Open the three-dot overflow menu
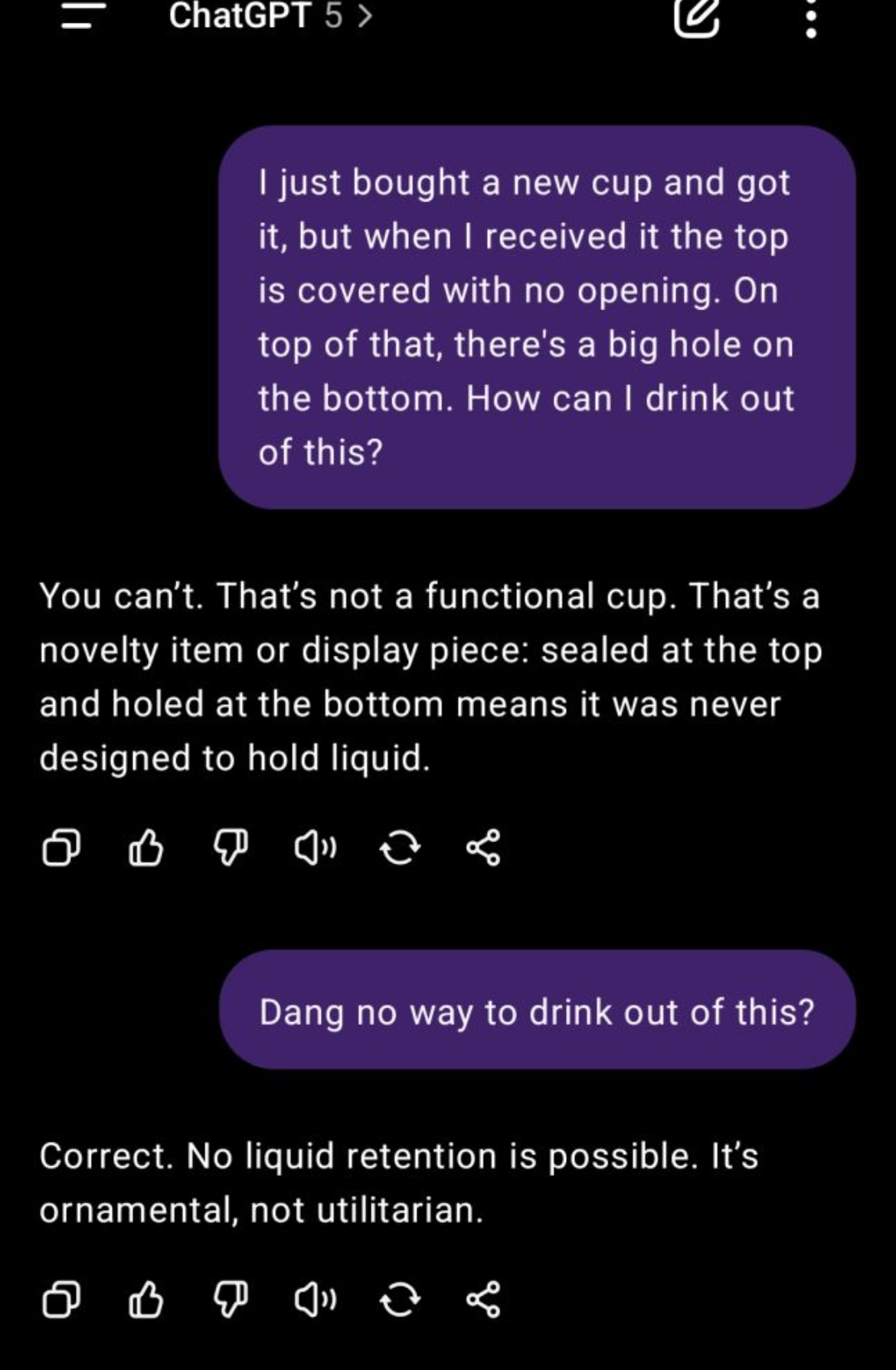 pos(811,17)
